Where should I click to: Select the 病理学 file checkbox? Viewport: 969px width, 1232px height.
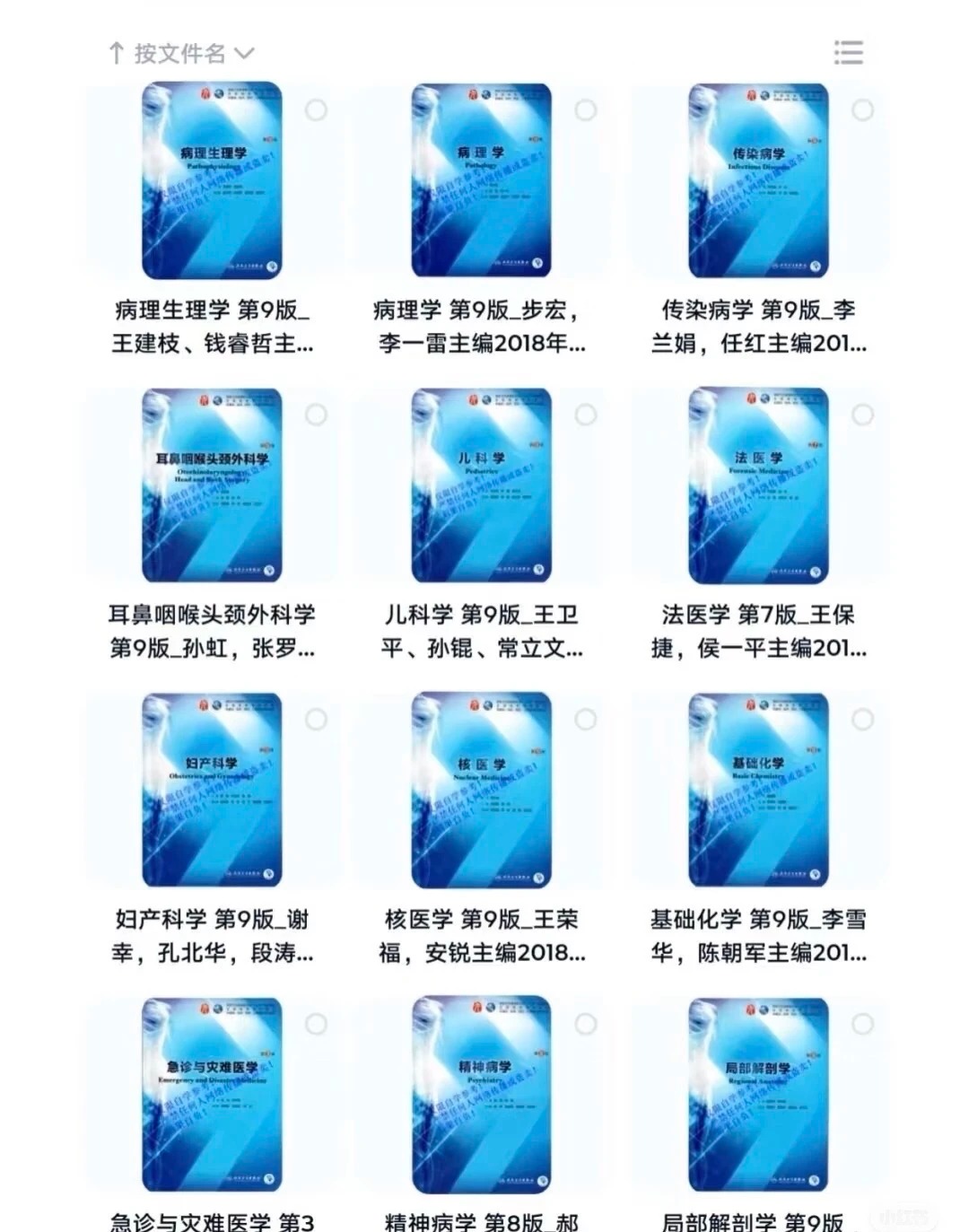coord(586,110)
